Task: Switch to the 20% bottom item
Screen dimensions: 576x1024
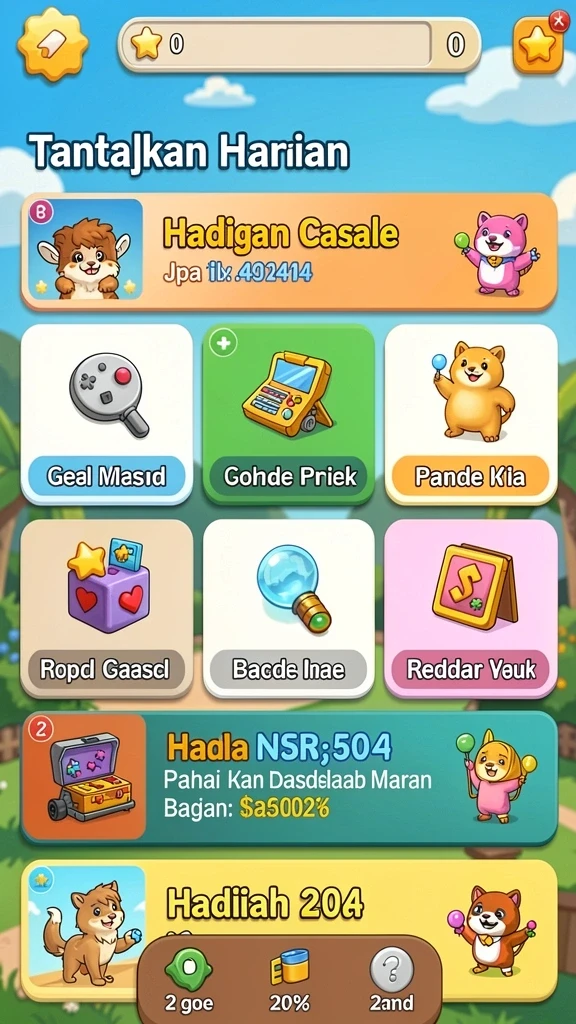Action: point(290,980)
